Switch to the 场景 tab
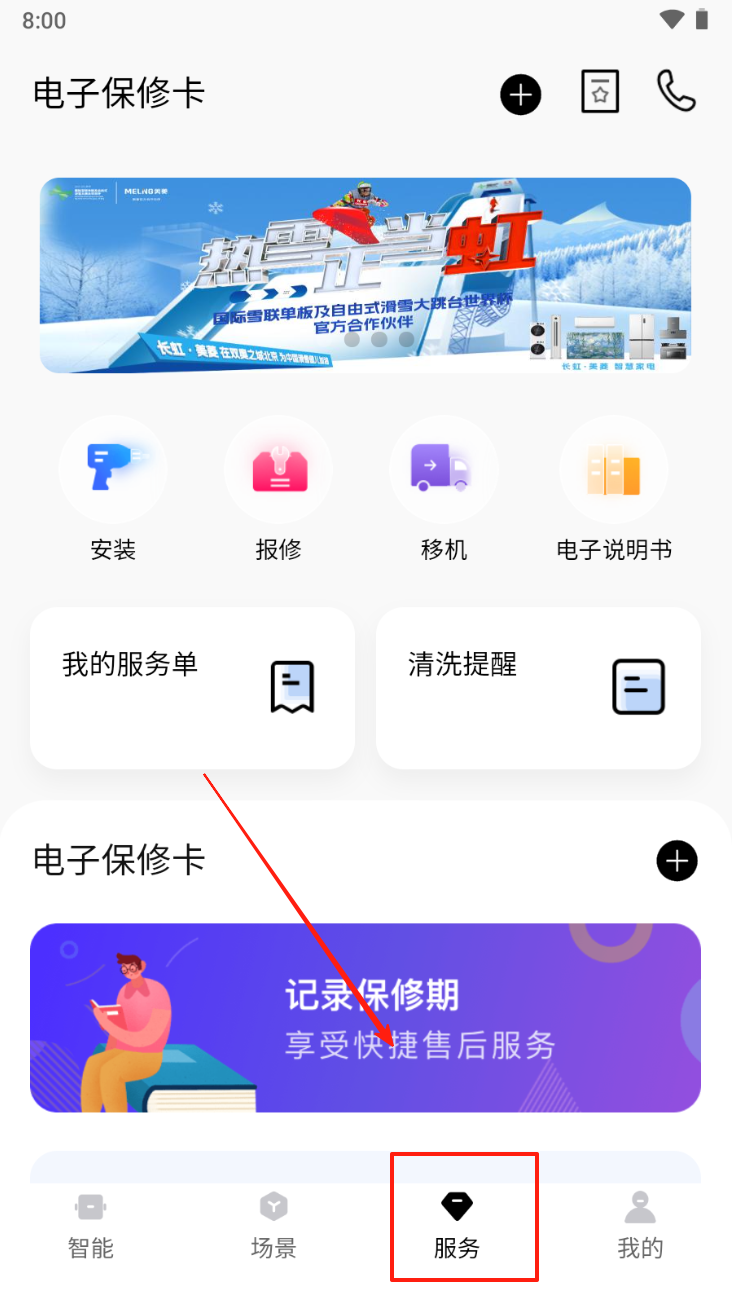This screenshot has width=732, height=1304. [274, 1226]
